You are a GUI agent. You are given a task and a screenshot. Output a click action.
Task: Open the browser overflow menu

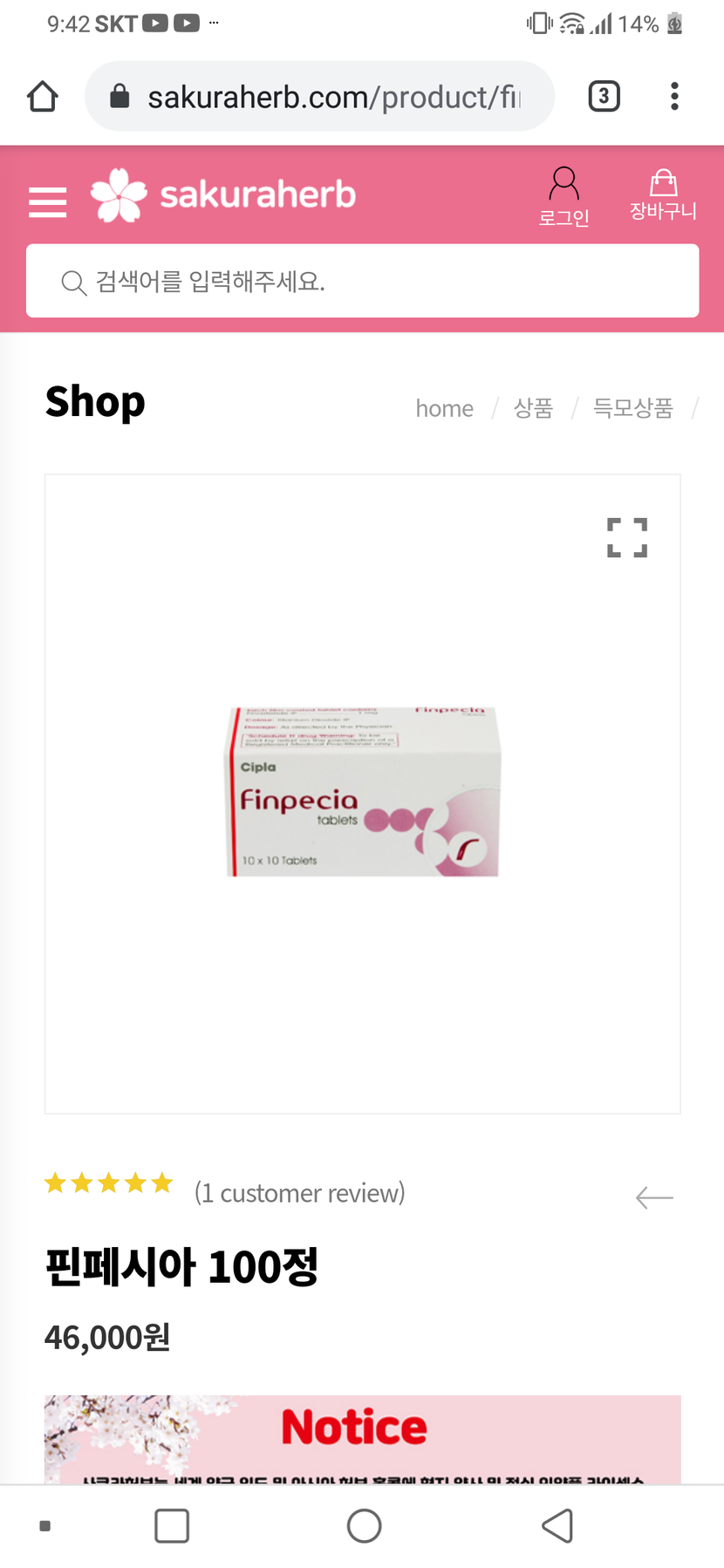tap(674, 96)
